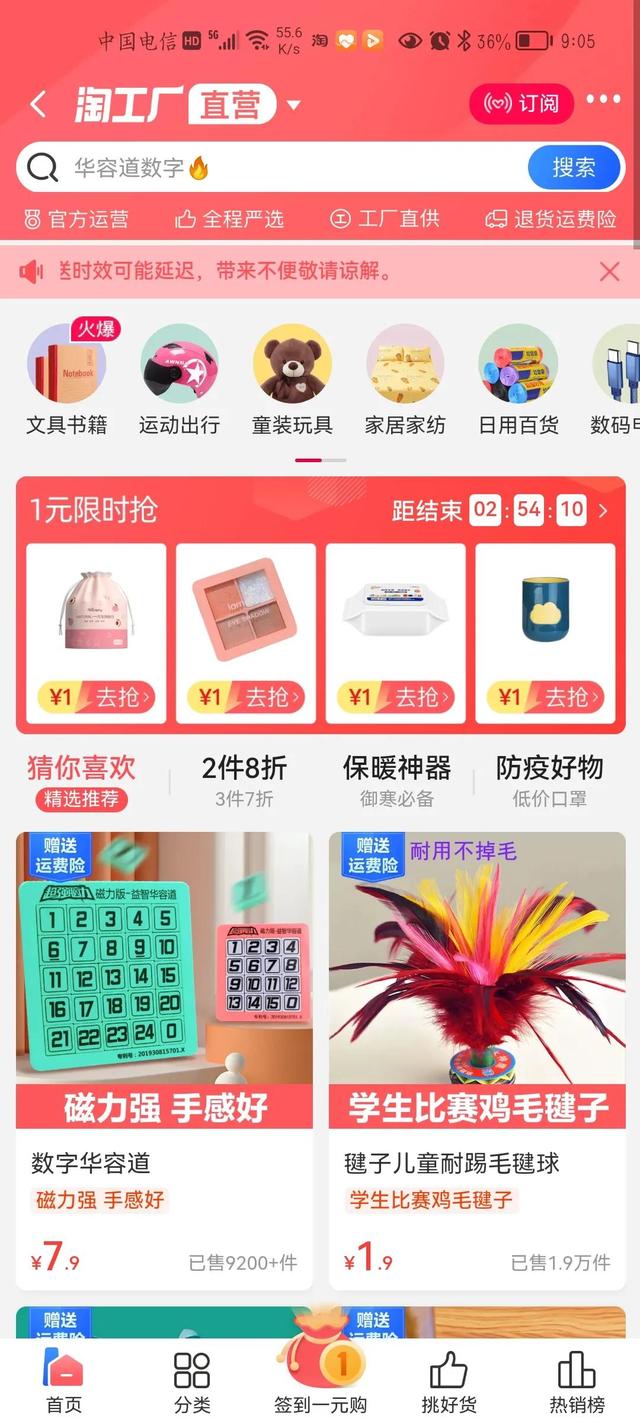Open the 毽子儿童耐踢毛毽球 product card
The image size is (640, 1422).
click(477, 1061)
